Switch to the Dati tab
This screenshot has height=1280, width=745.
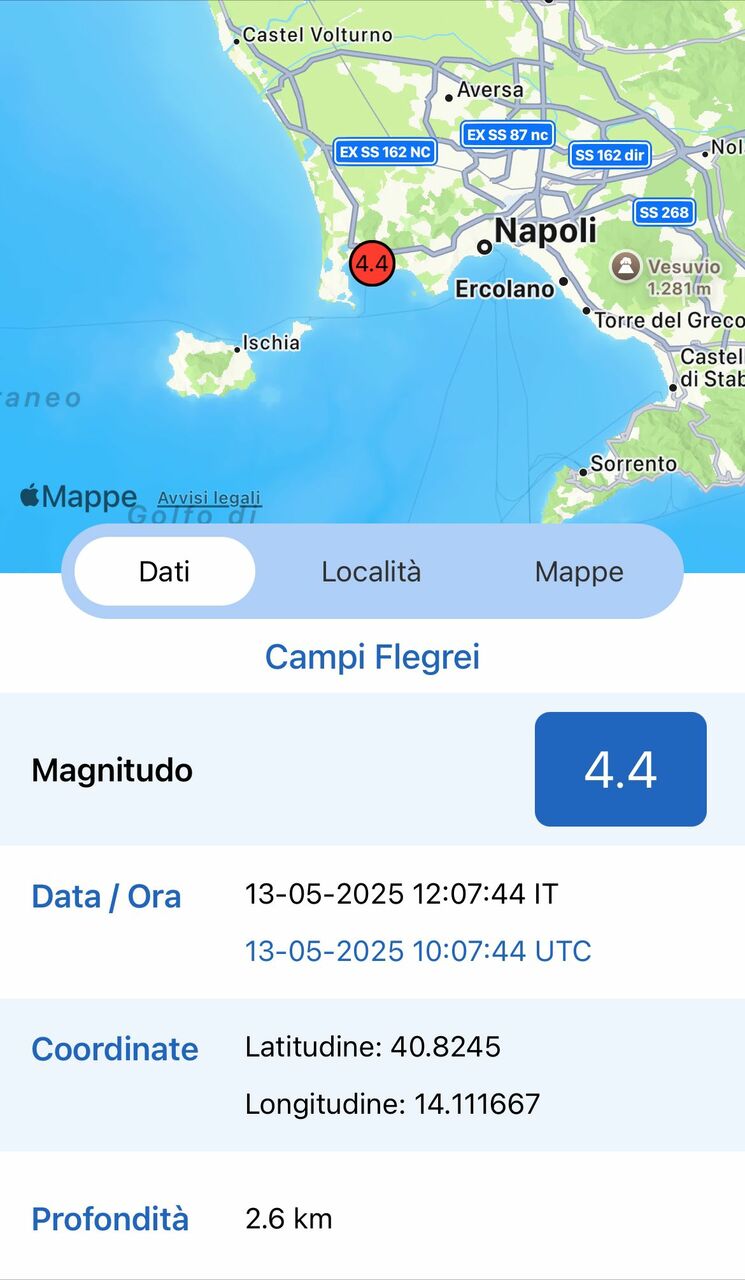click(165, 572)
